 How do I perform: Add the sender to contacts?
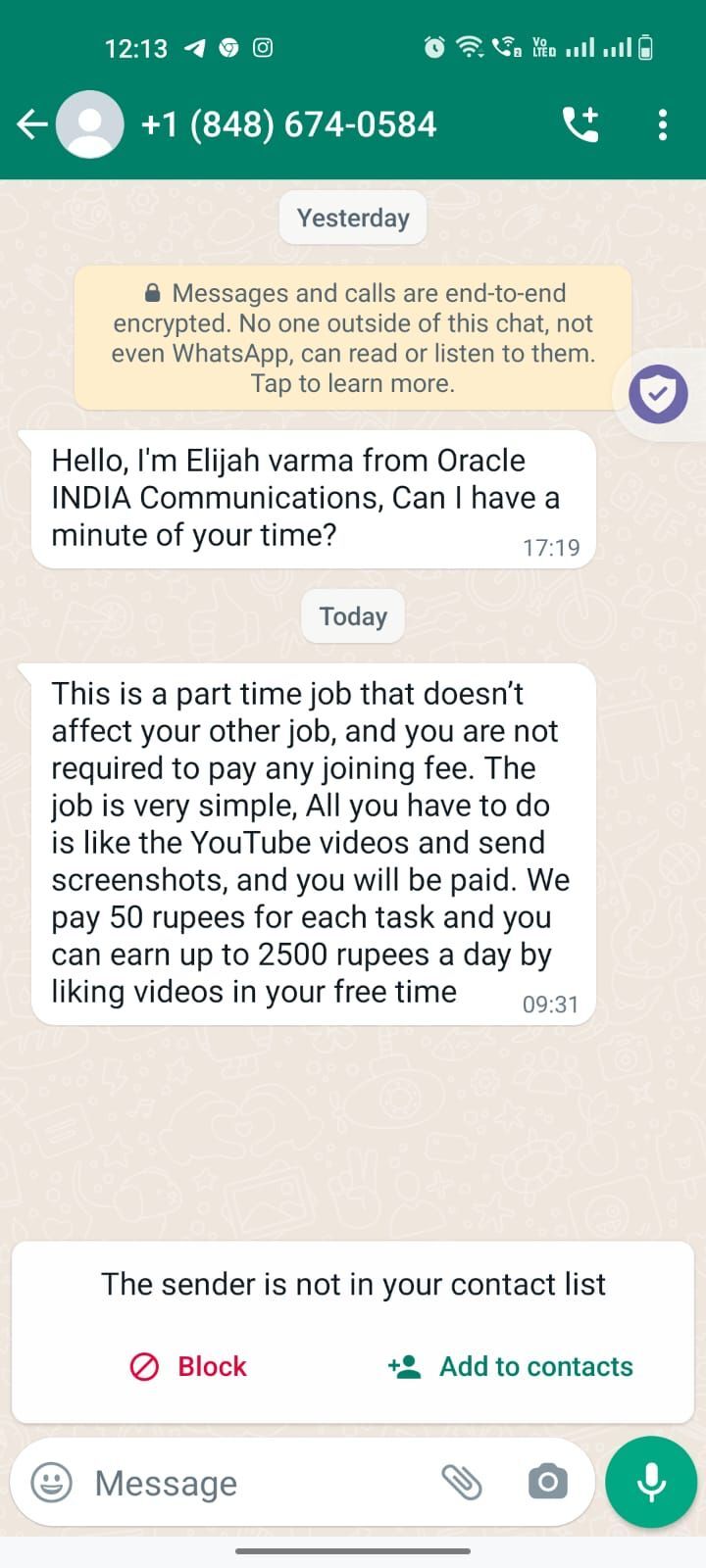pos(510,1366)
